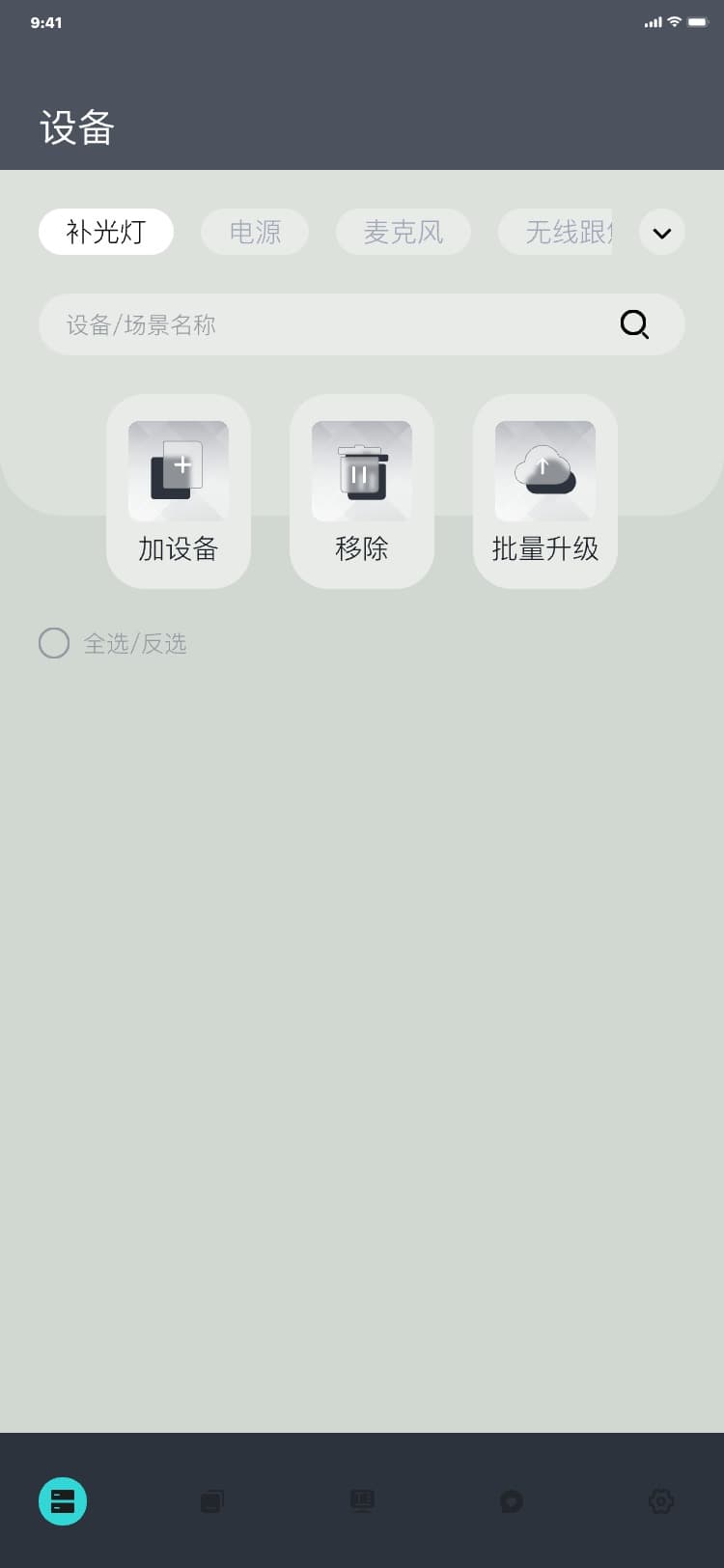
Task: Switch to the monitor screen tab
Action: [x=362, y=1501]
